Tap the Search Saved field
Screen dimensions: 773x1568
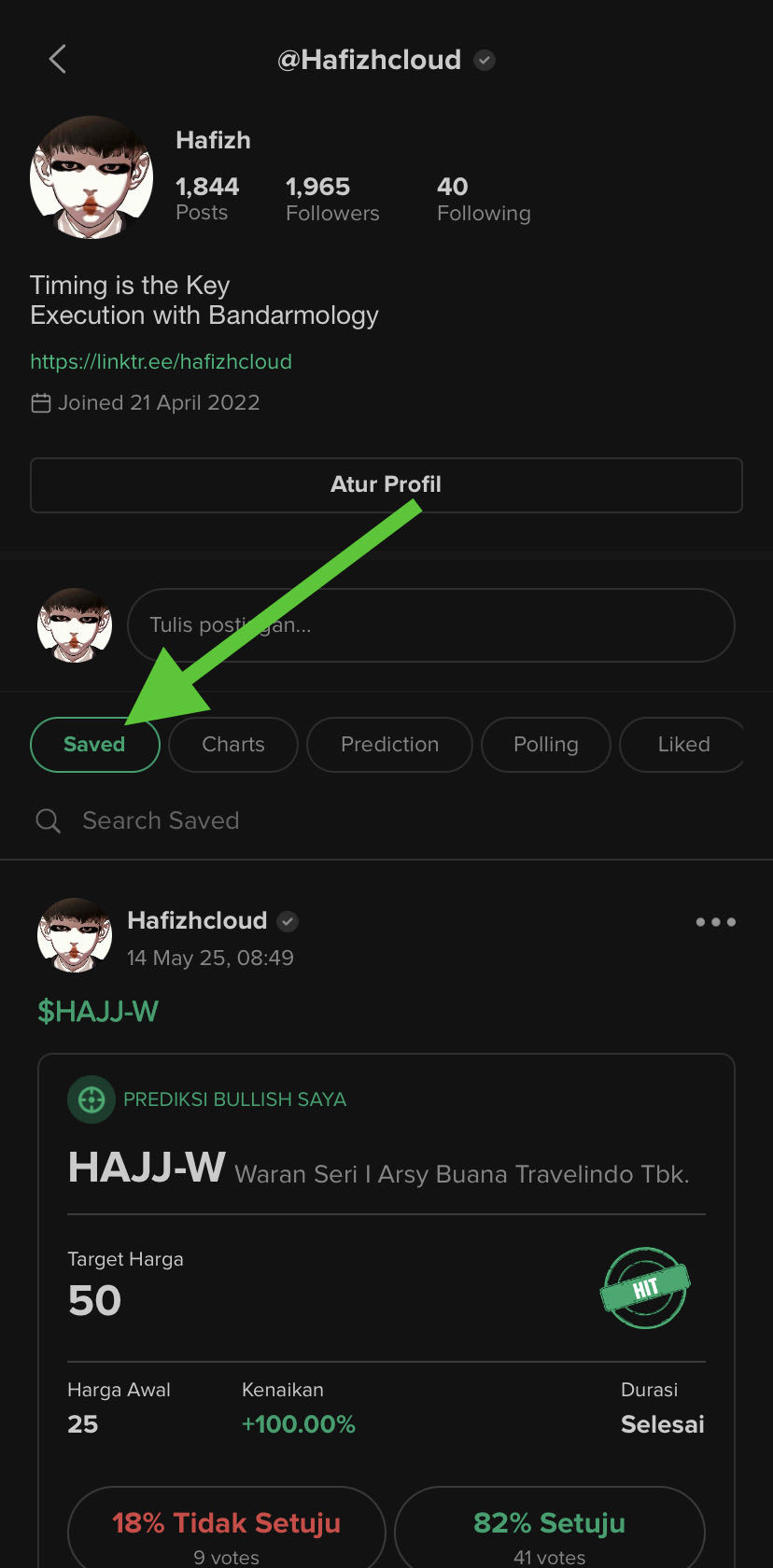click(373, 820)
